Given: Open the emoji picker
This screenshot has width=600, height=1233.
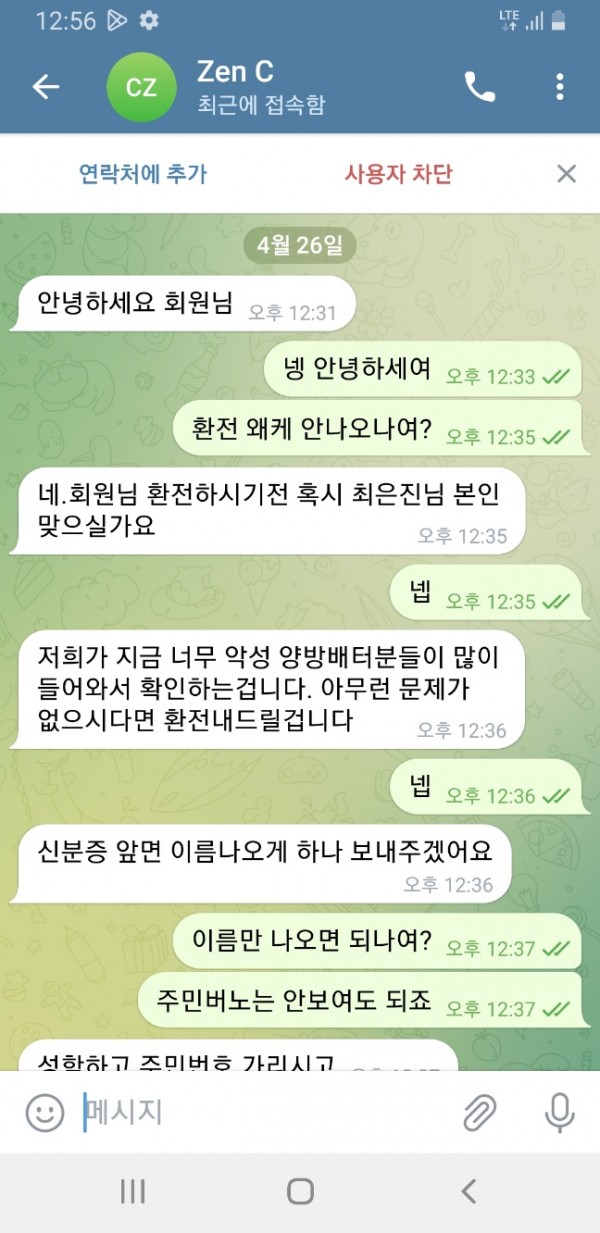Looking at the screenshot, I should click(44, 1112).
